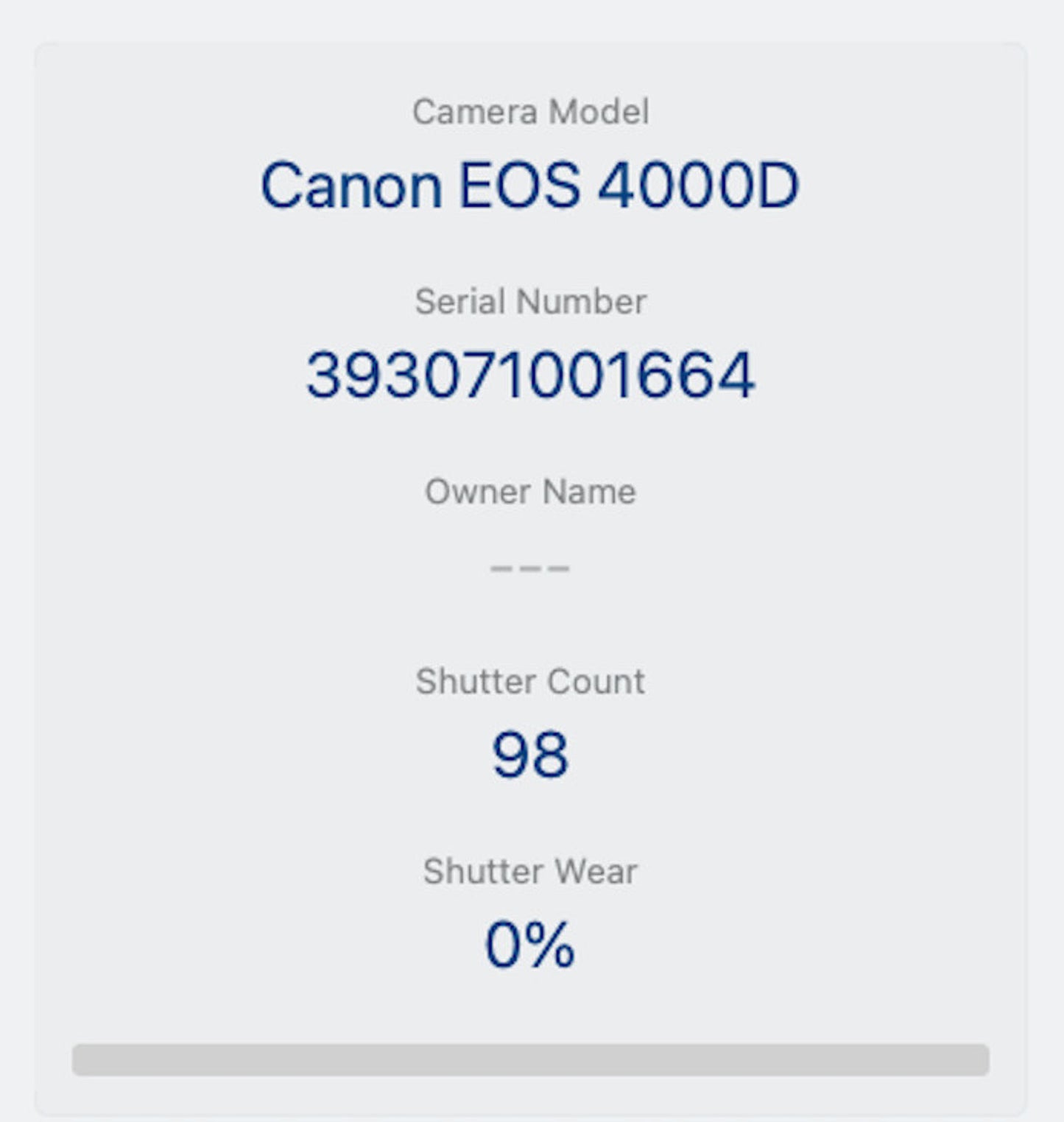Select the Canon EOS 4000D model name

coord(532,186)
